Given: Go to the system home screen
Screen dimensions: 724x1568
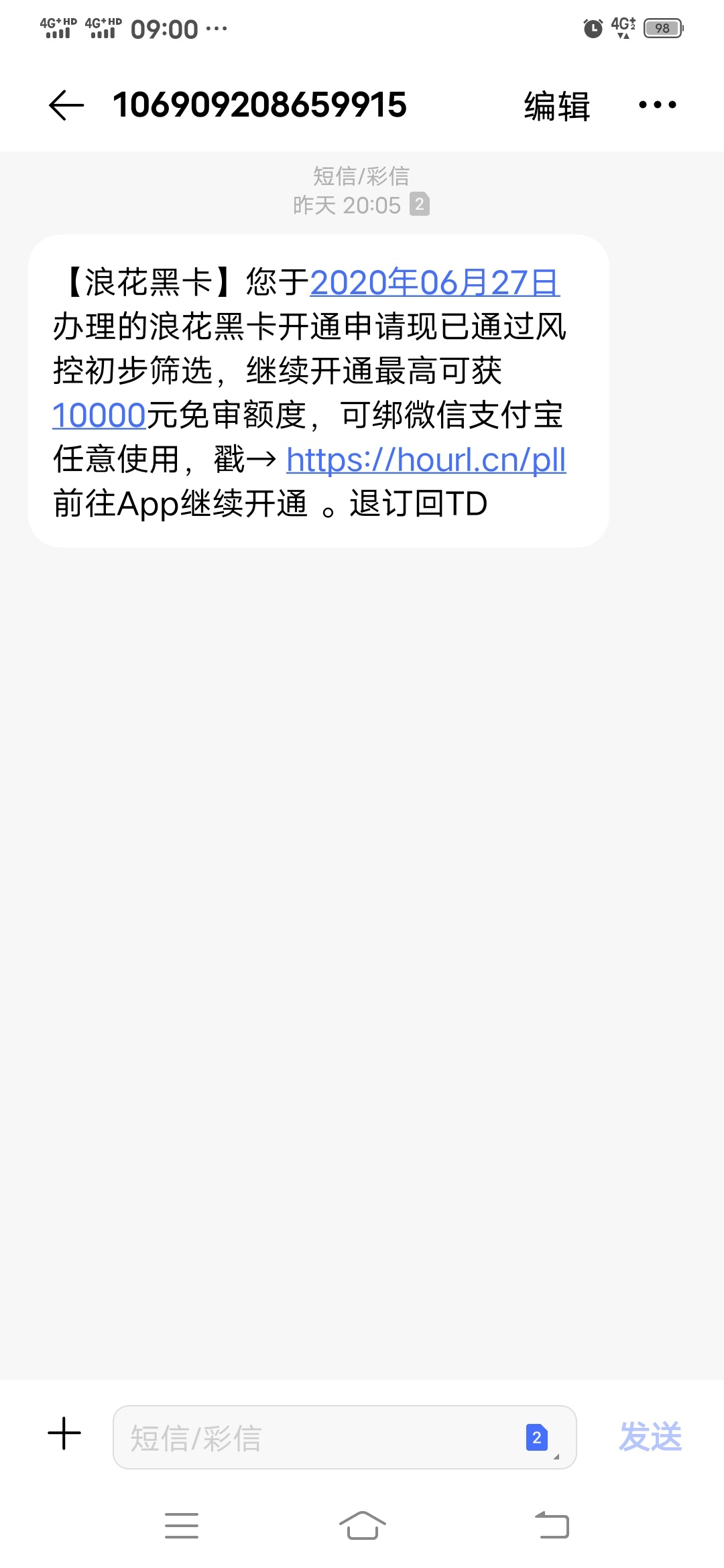Looking at the screenshot, I should pyautogui.click(x=362, y=1526).
